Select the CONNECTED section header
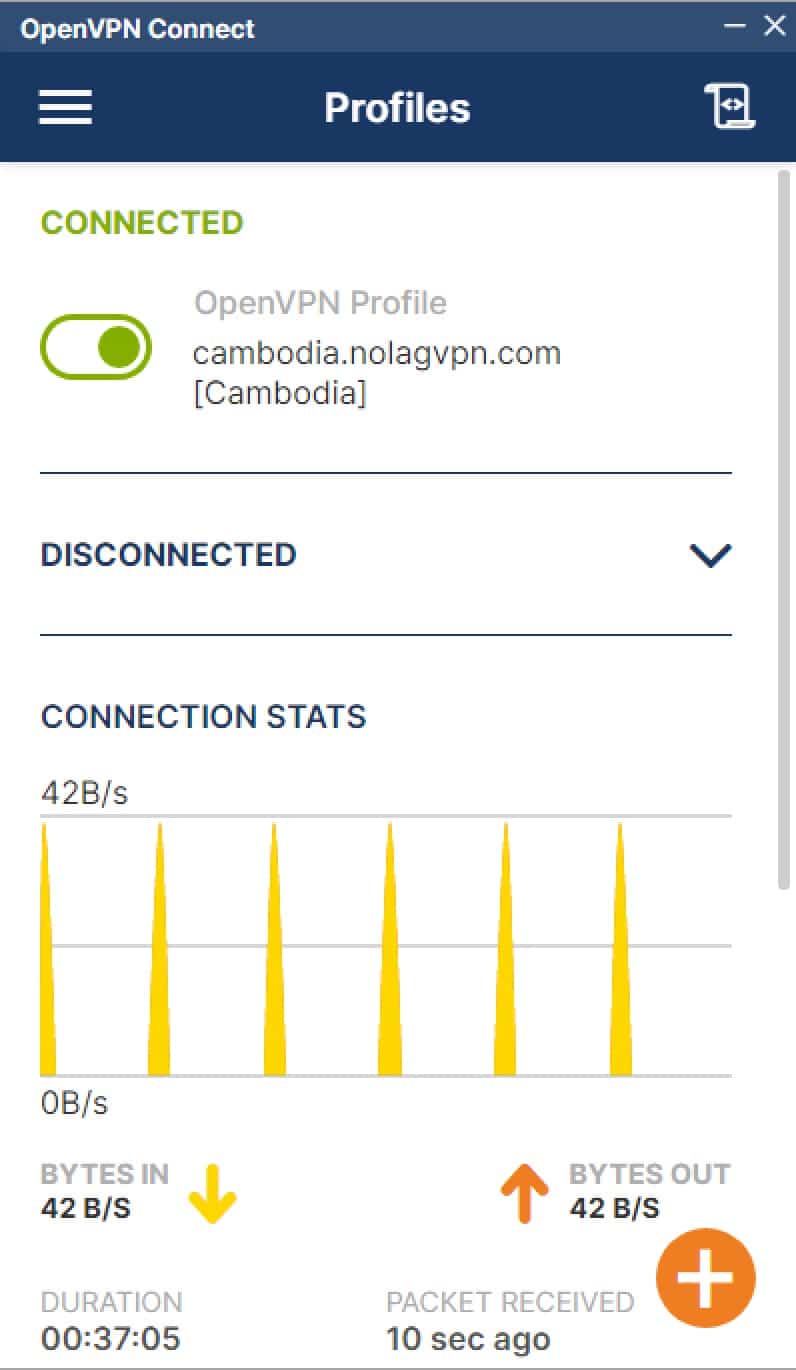 [141, 222]
